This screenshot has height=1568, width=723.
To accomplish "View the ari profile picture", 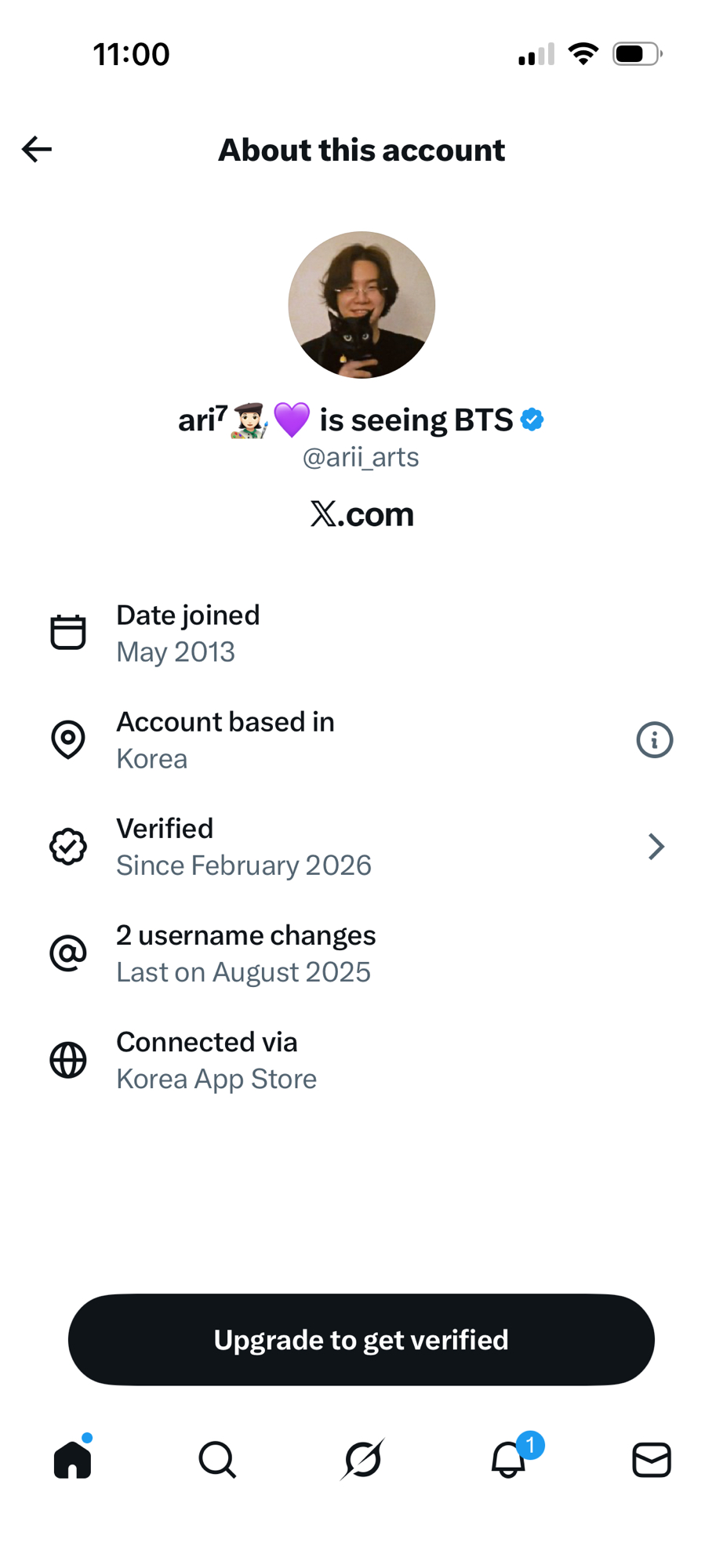I will click(x=361, y=305).
